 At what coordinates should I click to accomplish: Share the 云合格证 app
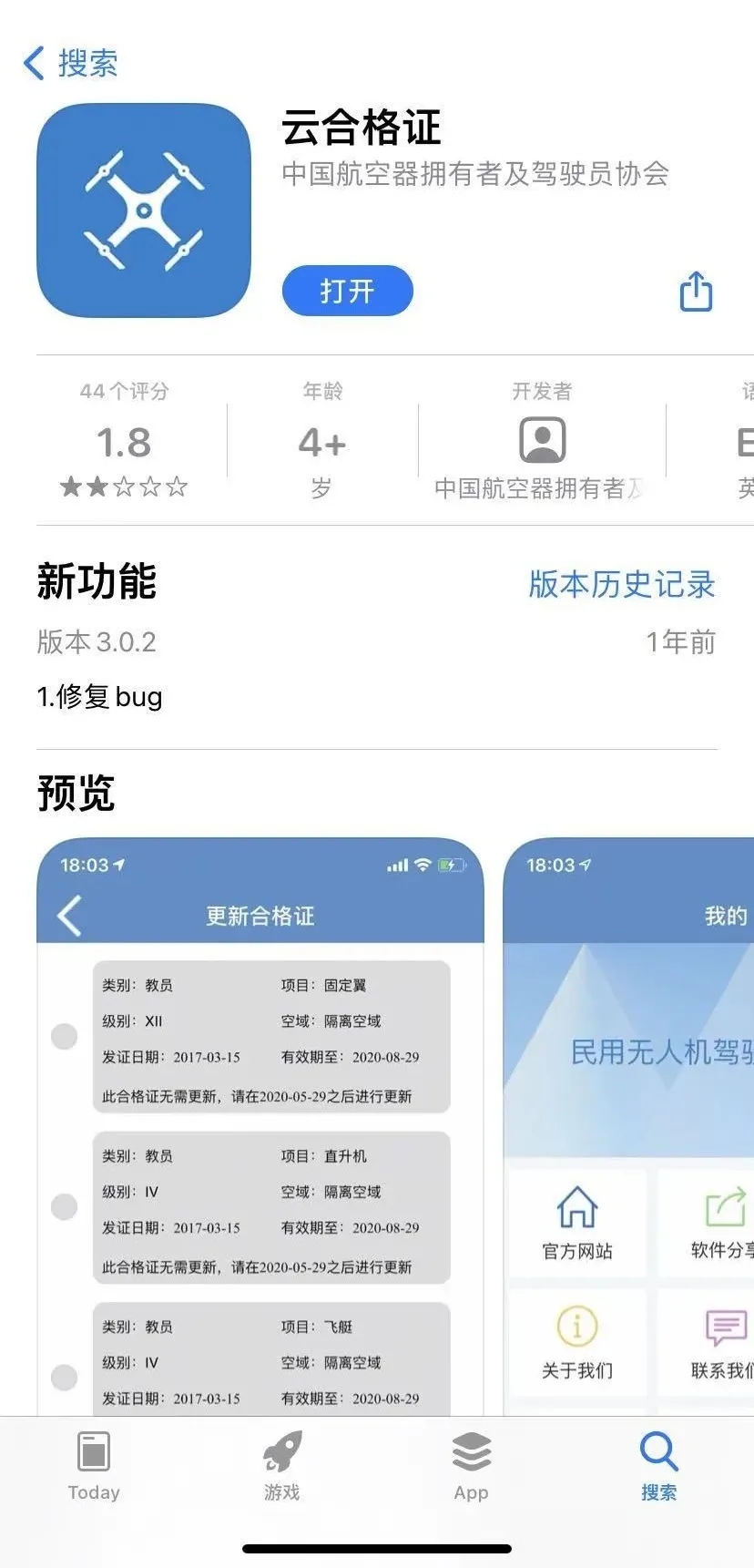(x=696, y=292)
